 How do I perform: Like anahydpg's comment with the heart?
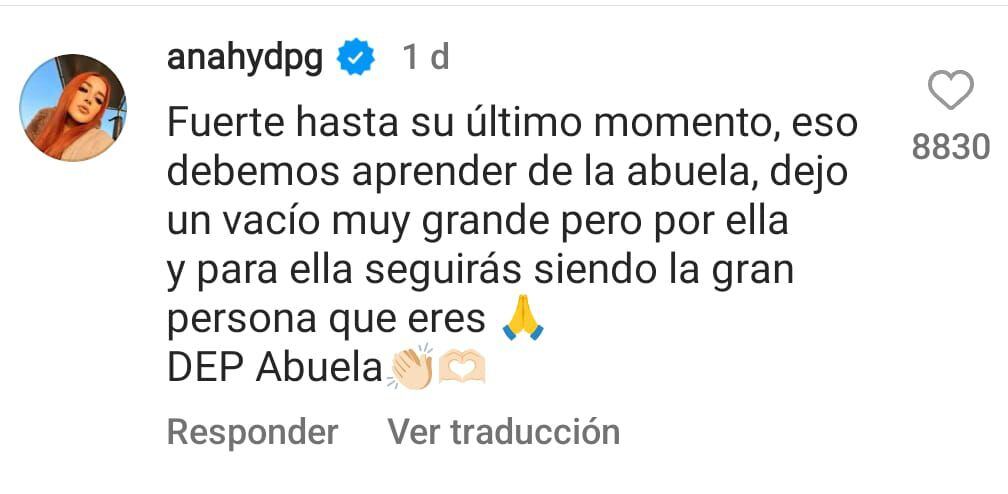[950, 91]
